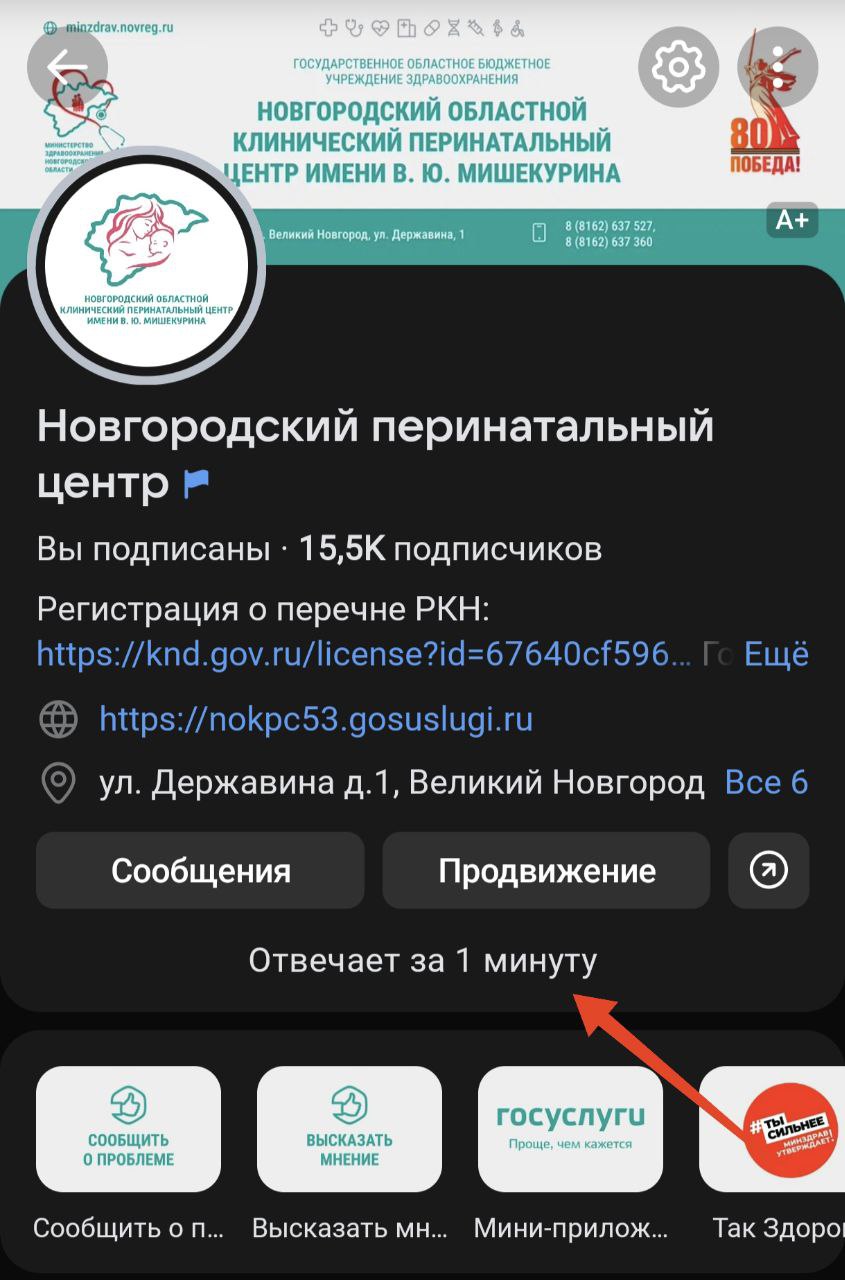Open the nokpc53.gosuslugi.ru website link

[x=316, y=718]
